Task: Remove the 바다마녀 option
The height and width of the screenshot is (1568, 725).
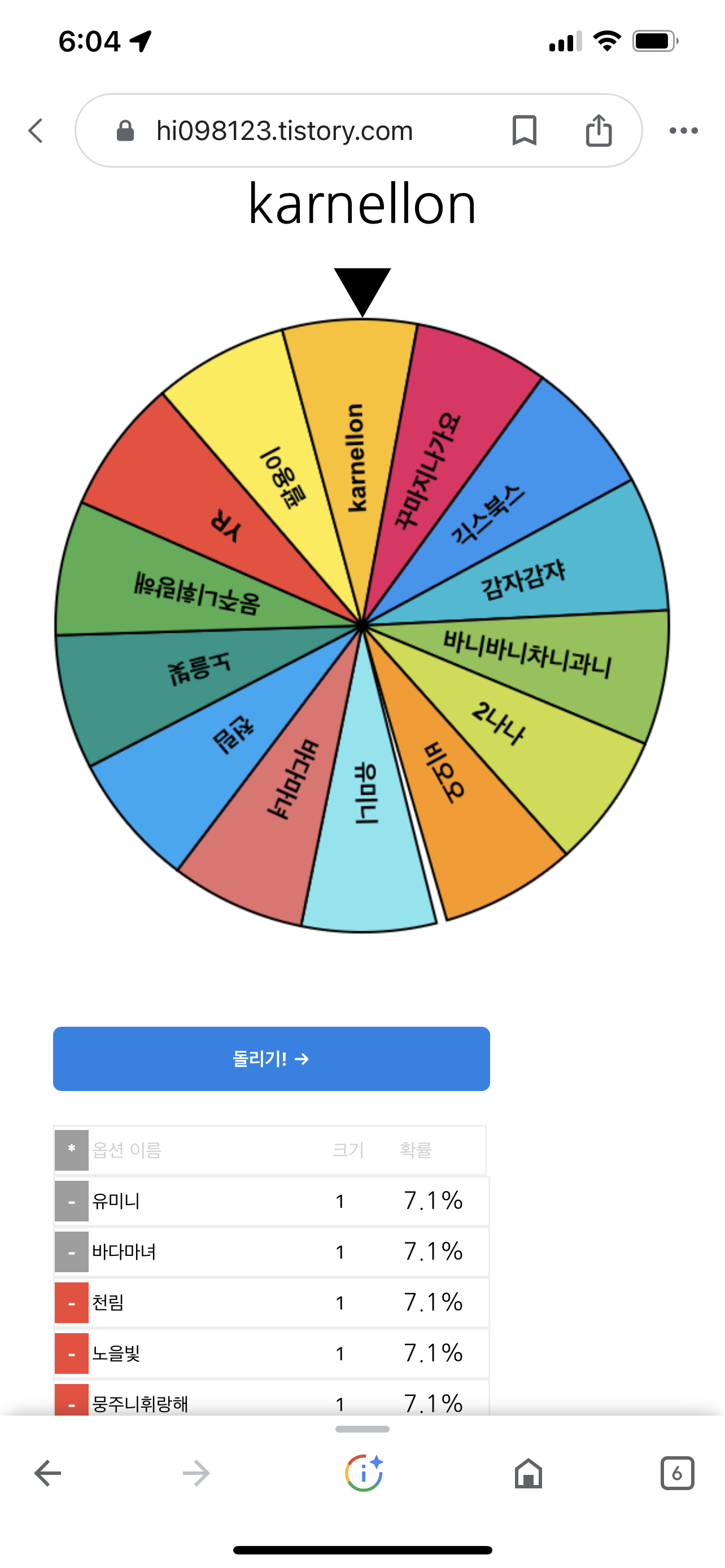Action: click(72, 1252)
